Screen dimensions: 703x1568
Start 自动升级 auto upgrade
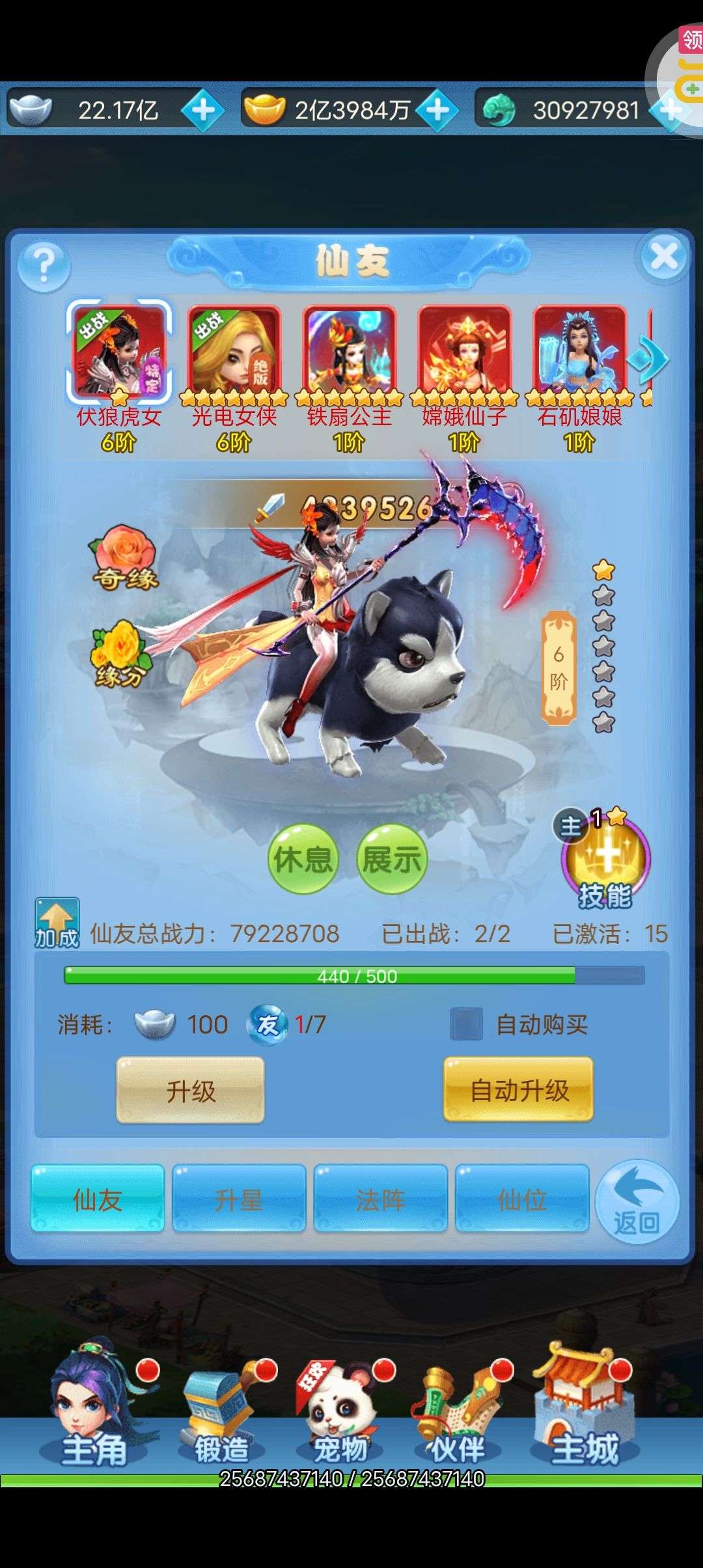tap(519, 1089)
